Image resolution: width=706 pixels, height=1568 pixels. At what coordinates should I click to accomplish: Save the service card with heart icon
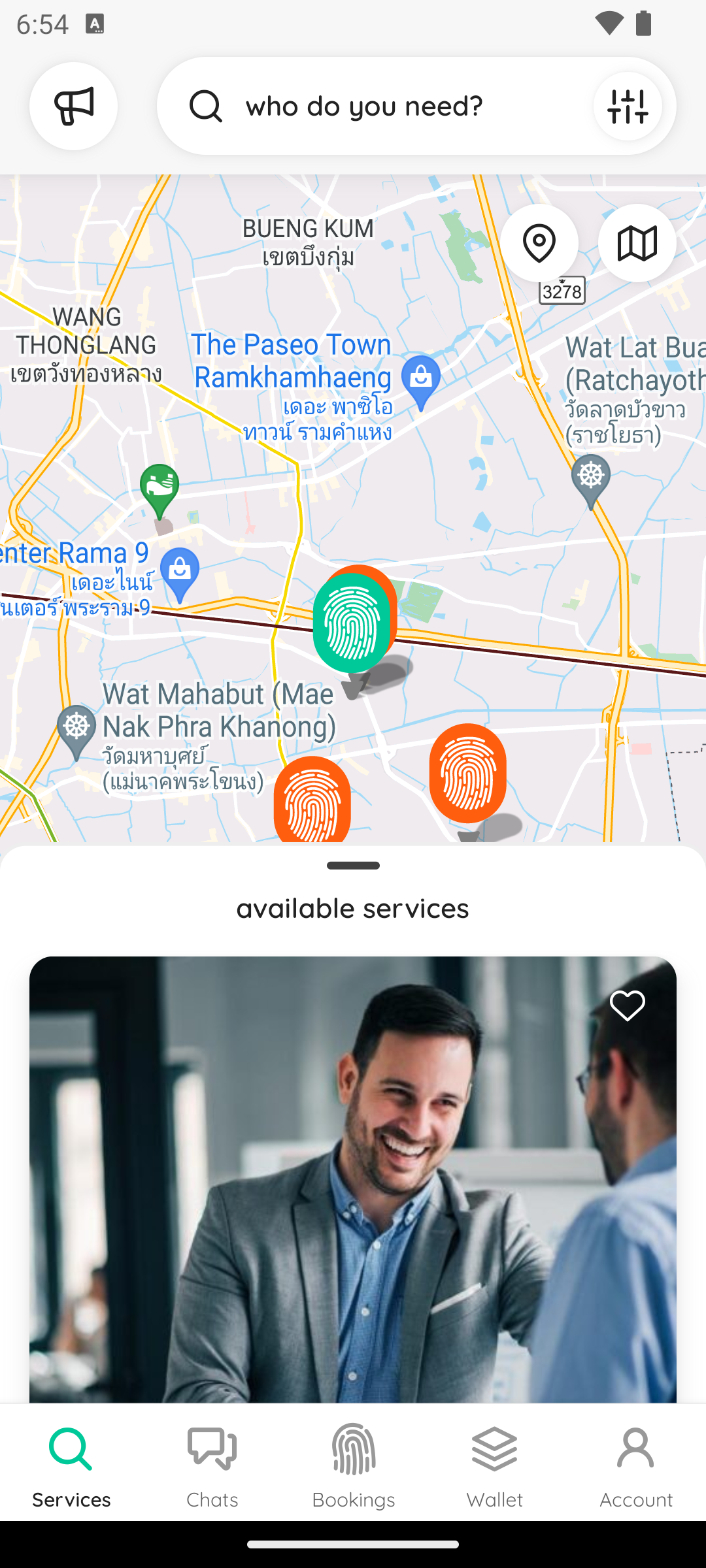click(x=627, y=1005)
